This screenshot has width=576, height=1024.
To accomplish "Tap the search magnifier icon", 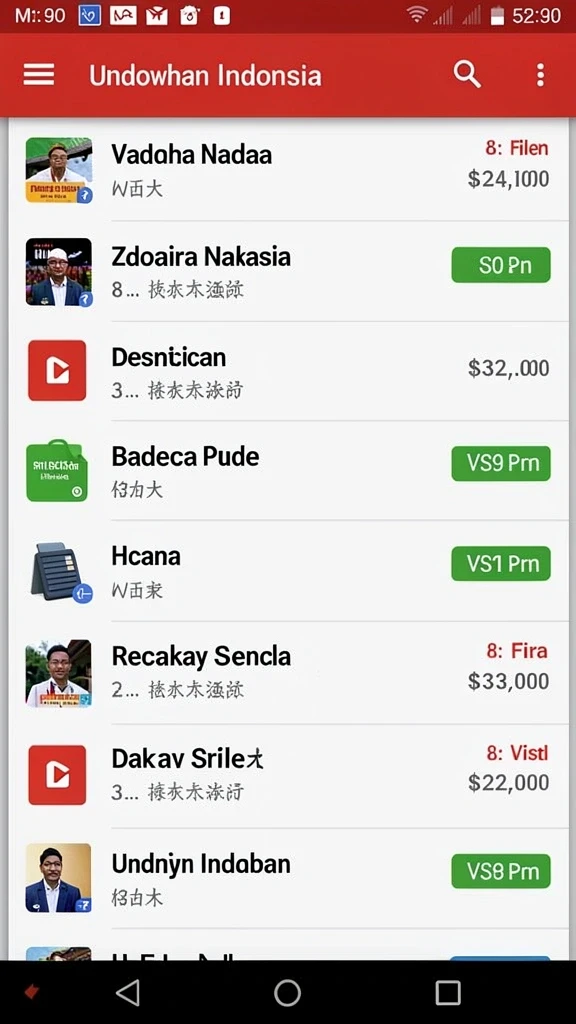I will coord(467,74).
